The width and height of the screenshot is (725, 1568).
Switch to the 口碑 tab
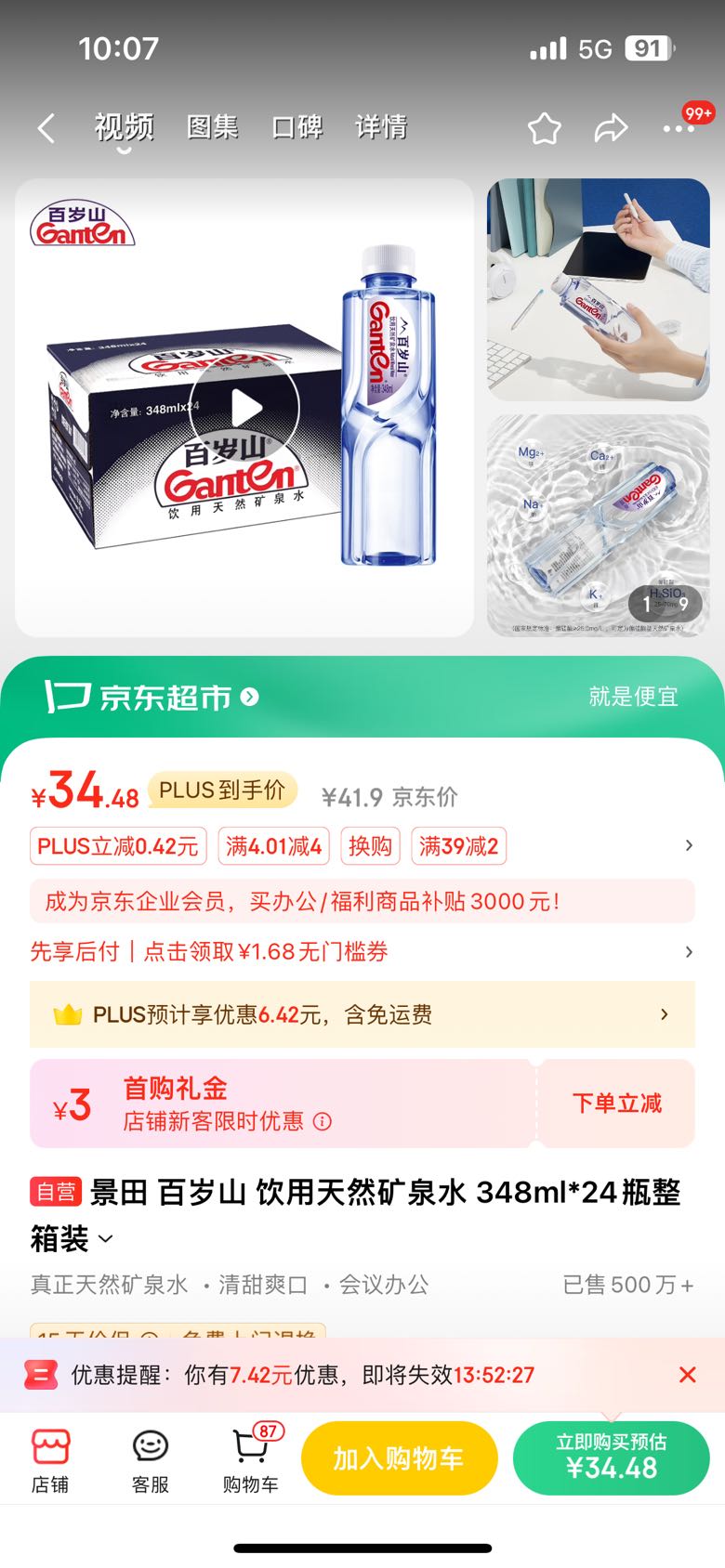coord(296,126)
